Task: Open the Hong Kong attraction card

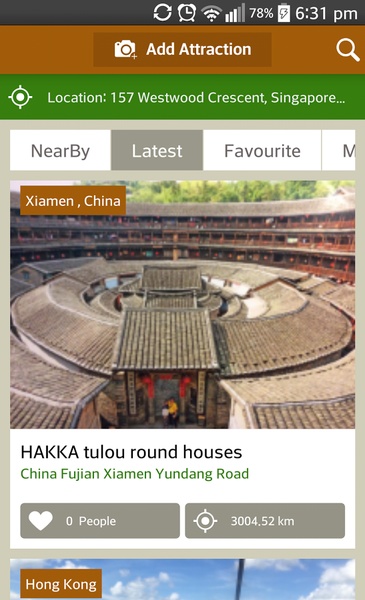Action: (182, 579)
